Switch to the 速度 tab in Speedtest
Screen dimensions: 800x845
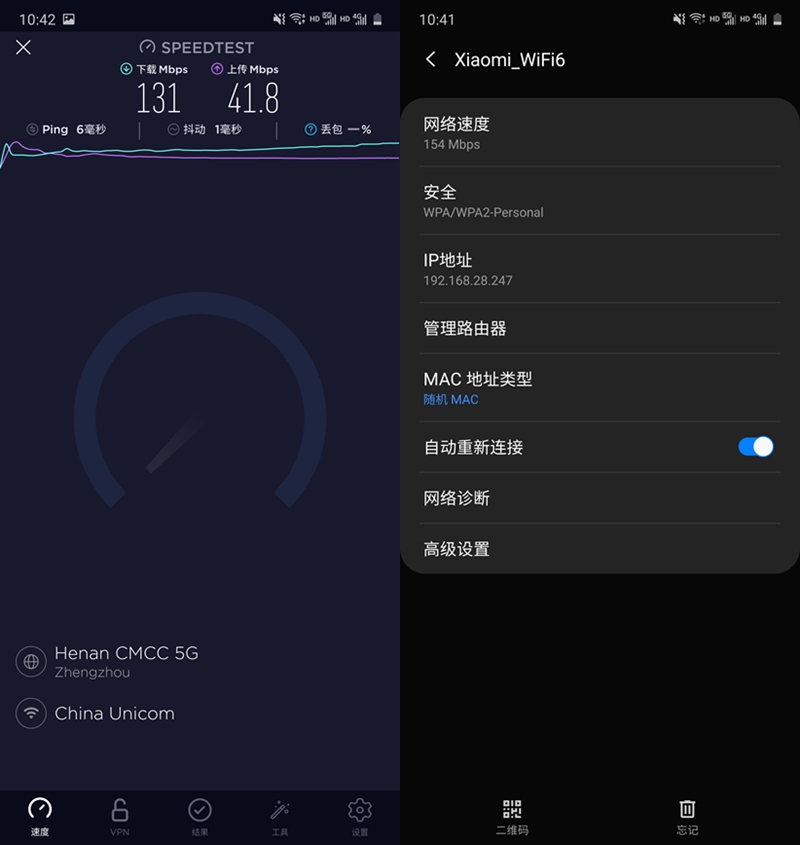[x=39, y=810]
